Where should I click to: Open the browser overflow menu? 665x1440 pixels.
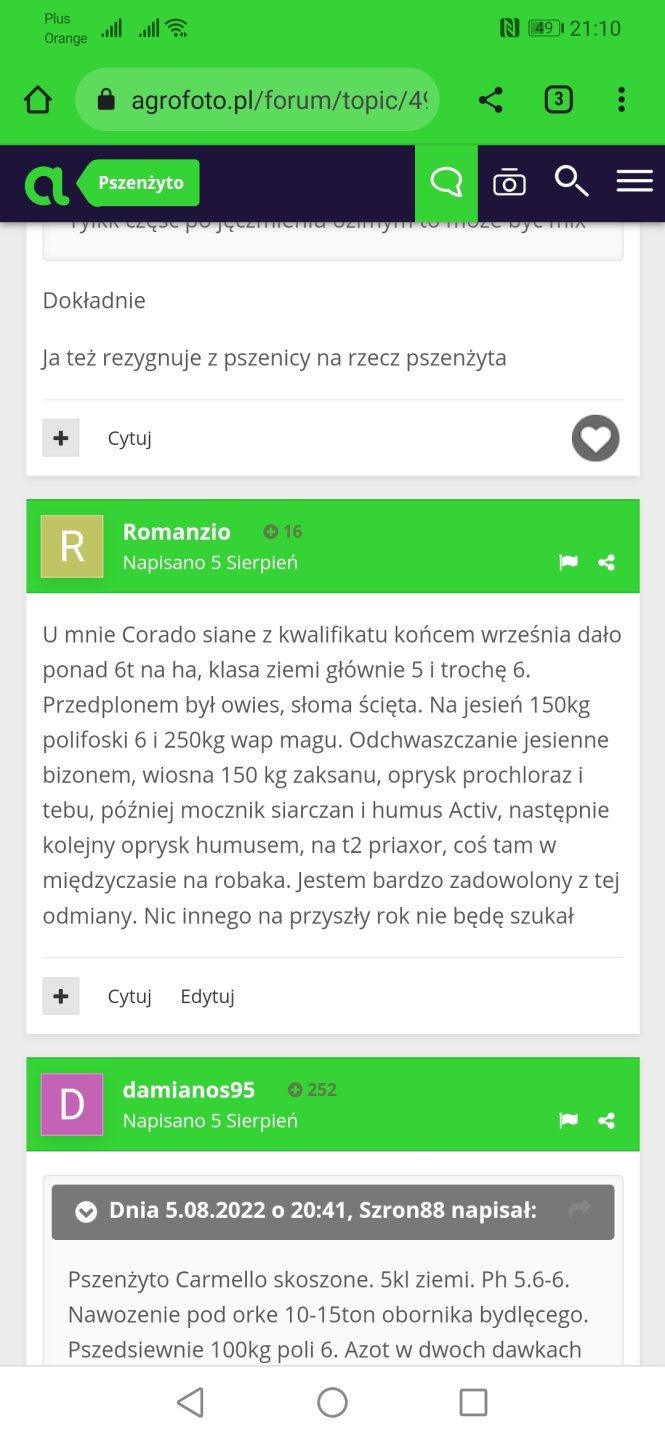(x=621, y=100)
